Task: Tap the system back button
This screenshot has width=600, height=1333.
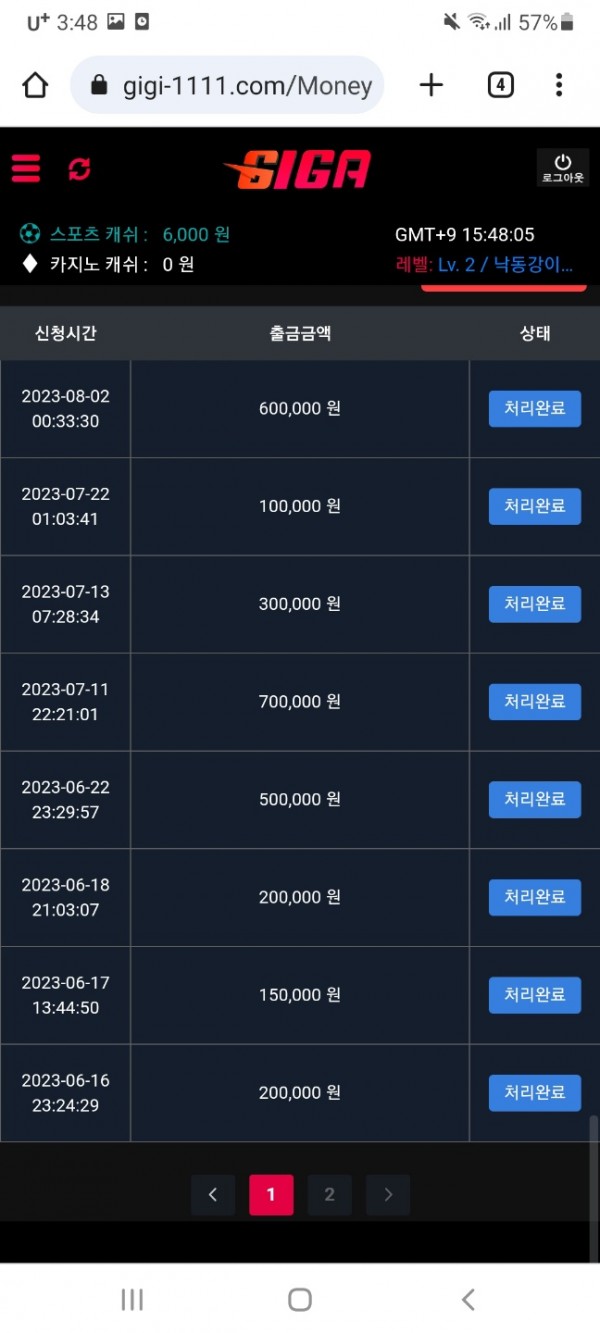Action: pos(467,1299)
